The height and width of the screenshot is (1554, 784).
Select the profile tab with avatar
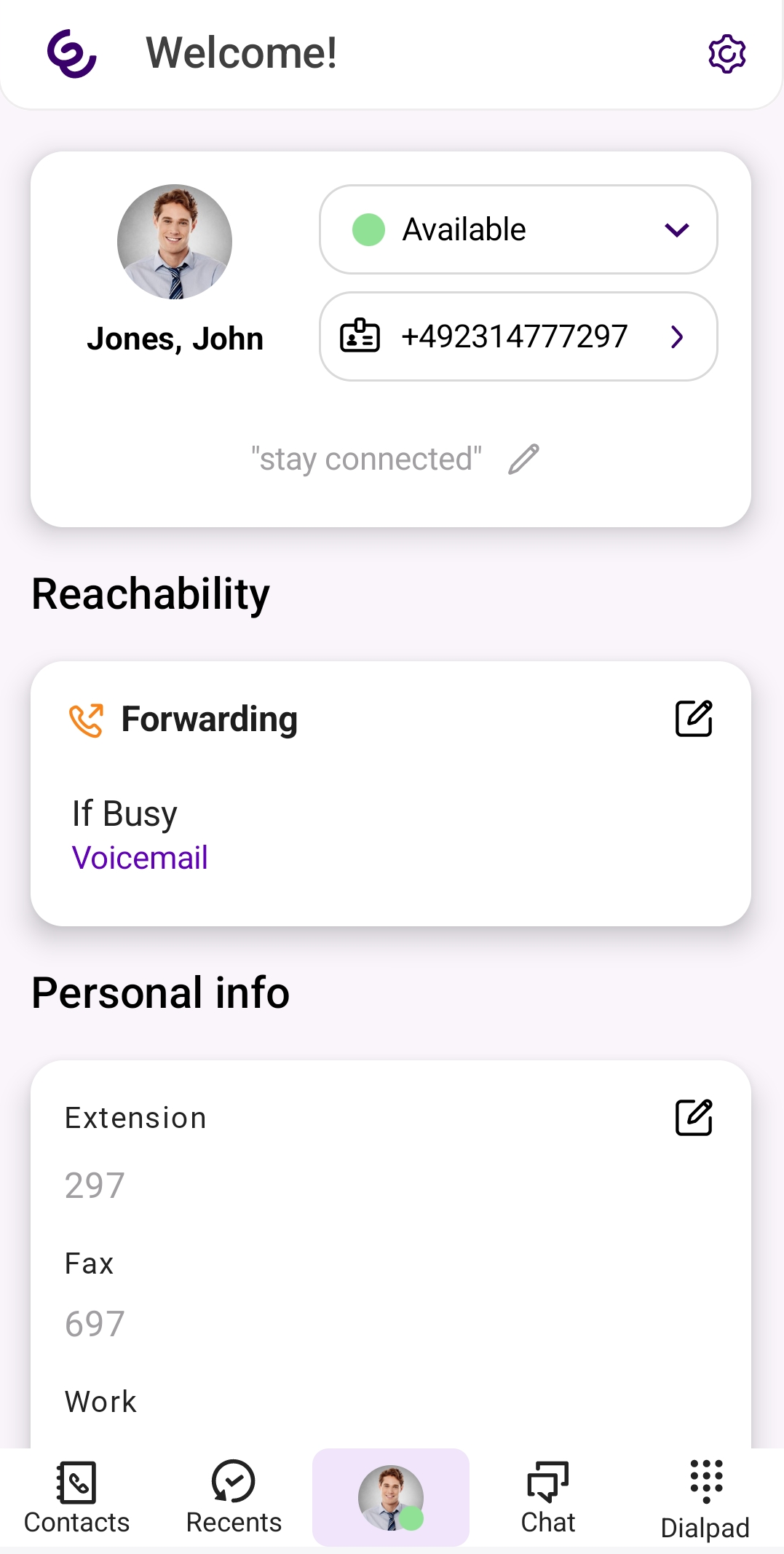[391, 1498]
